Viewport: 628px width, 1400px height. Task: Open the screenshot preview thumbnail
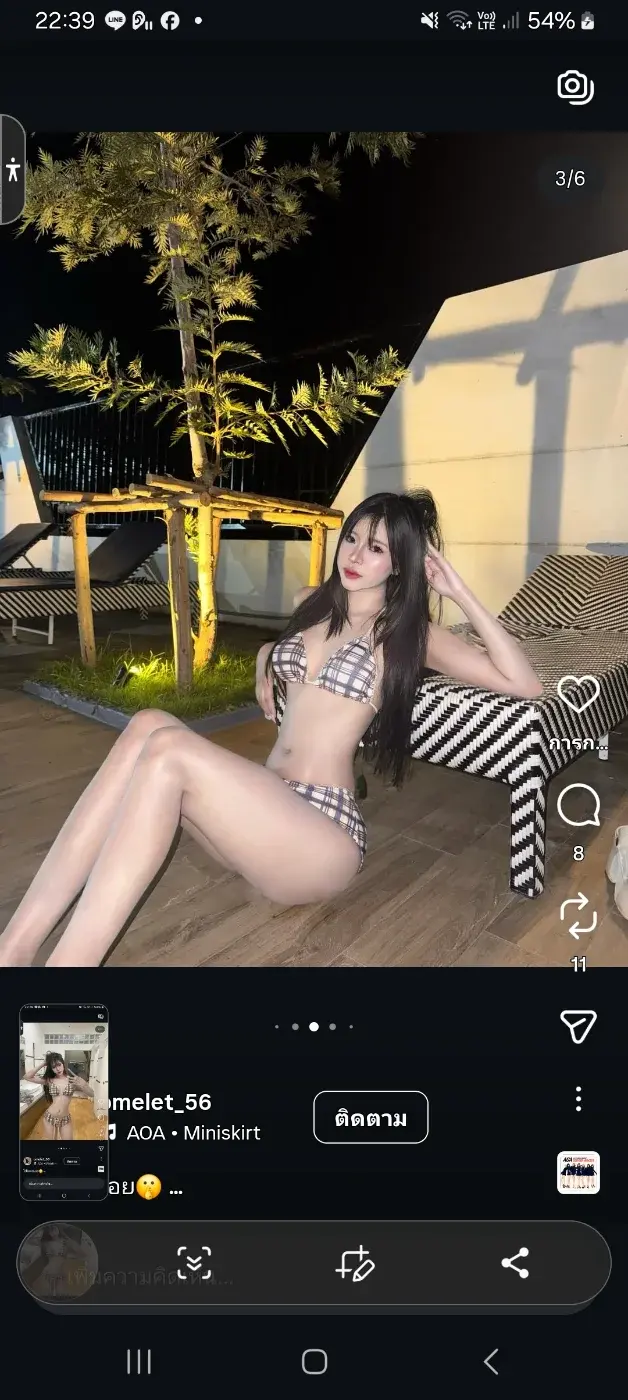[64, 1101]
